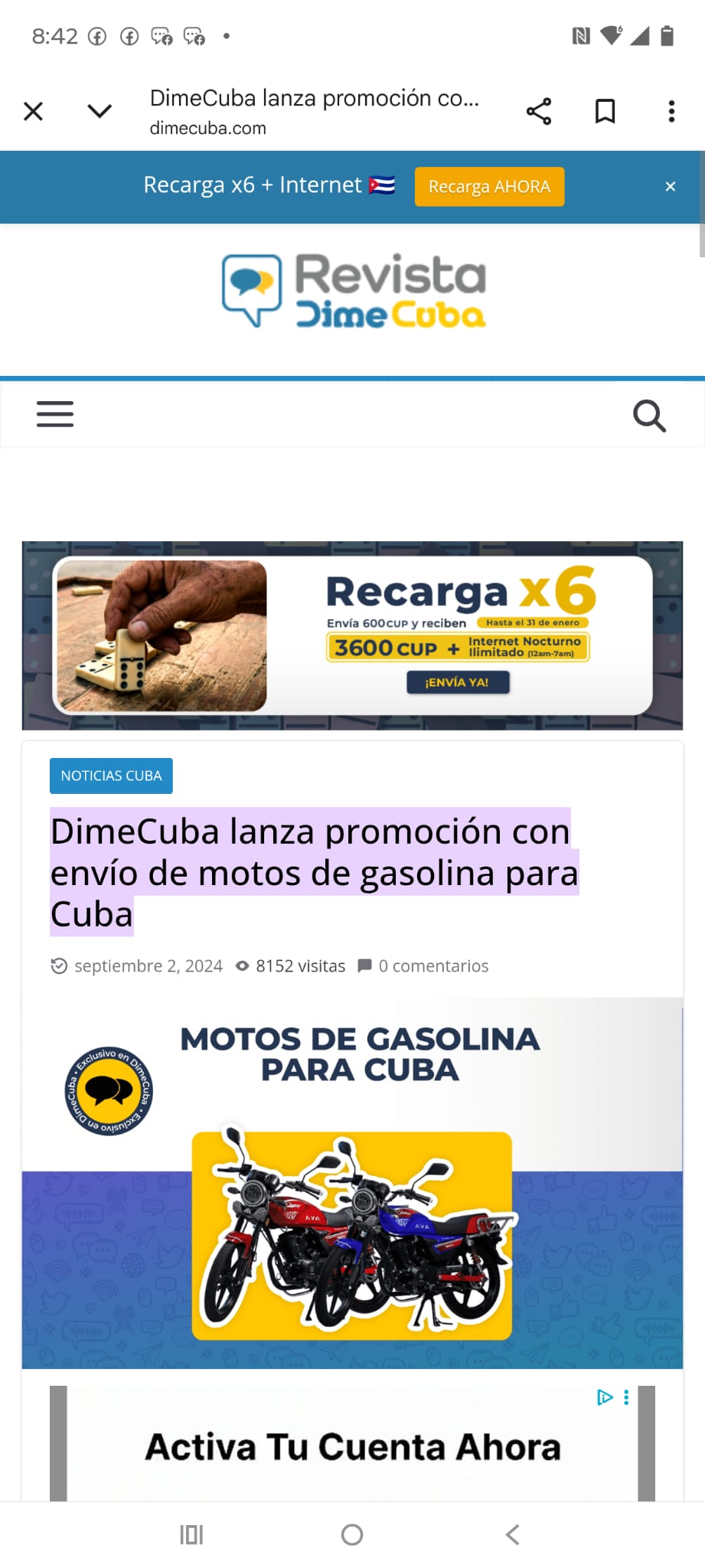705x1568 pixels.
Task: Open the Activa Tu Cuenta Ahora ad
Action: click(352, 1447)
